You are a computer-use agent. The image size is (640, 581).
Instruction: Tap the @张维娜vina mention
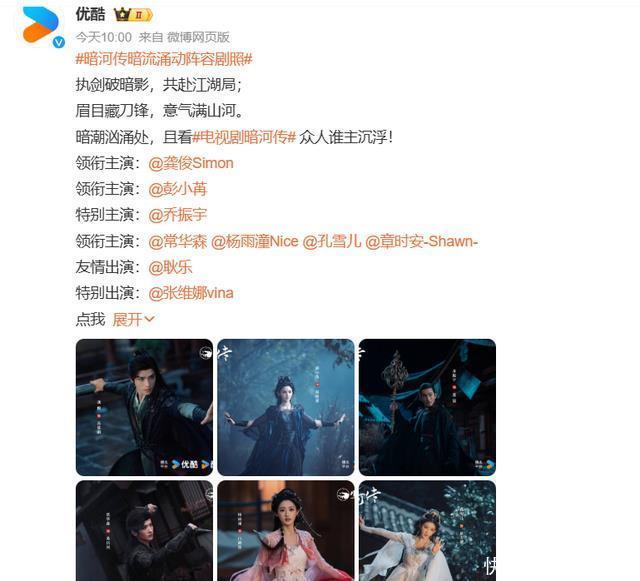pos(191,293)
